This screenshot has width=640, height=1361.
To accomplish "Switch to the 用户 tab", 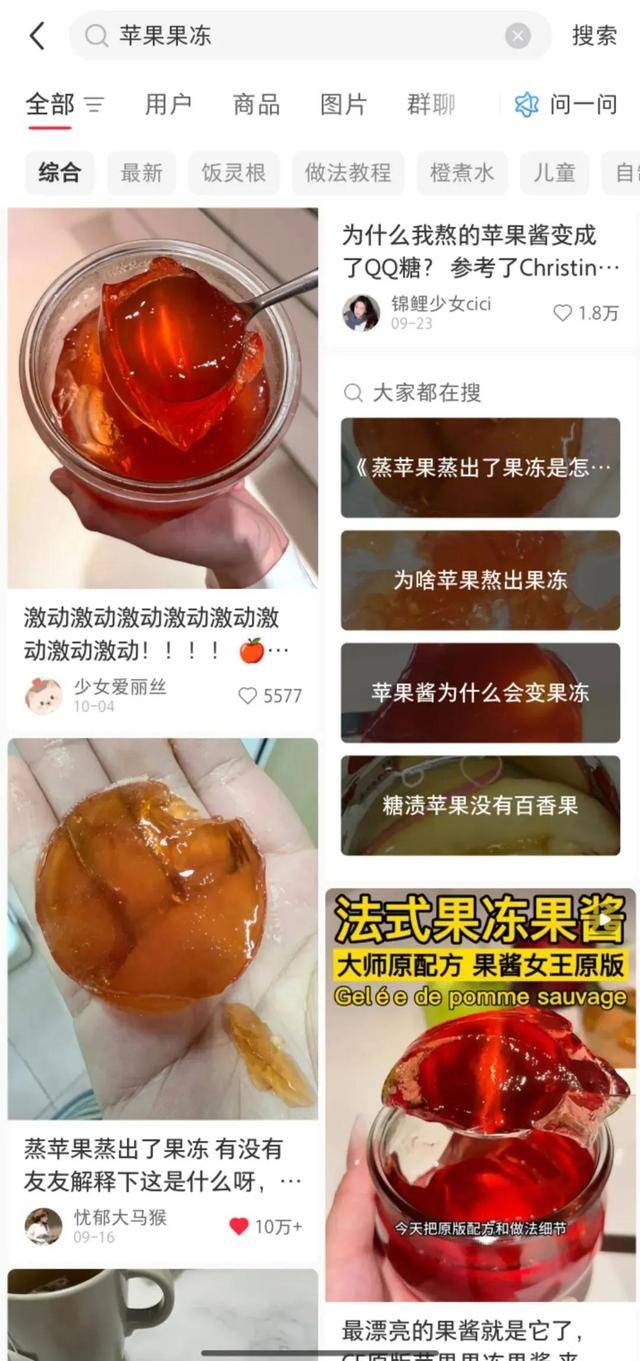I will [168, 104].
